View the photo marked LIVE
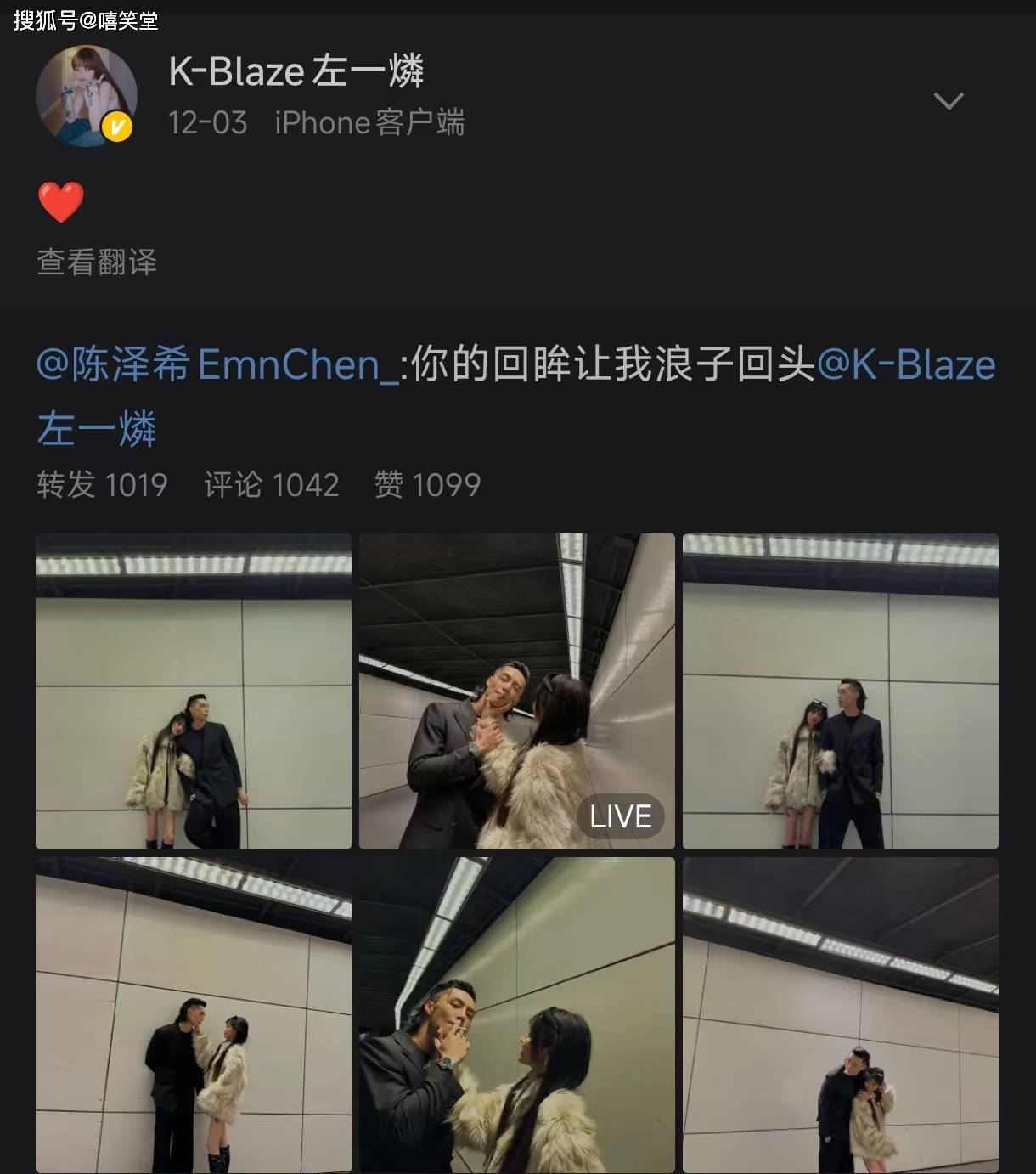1036x1174 pixels. coord(516,691)
